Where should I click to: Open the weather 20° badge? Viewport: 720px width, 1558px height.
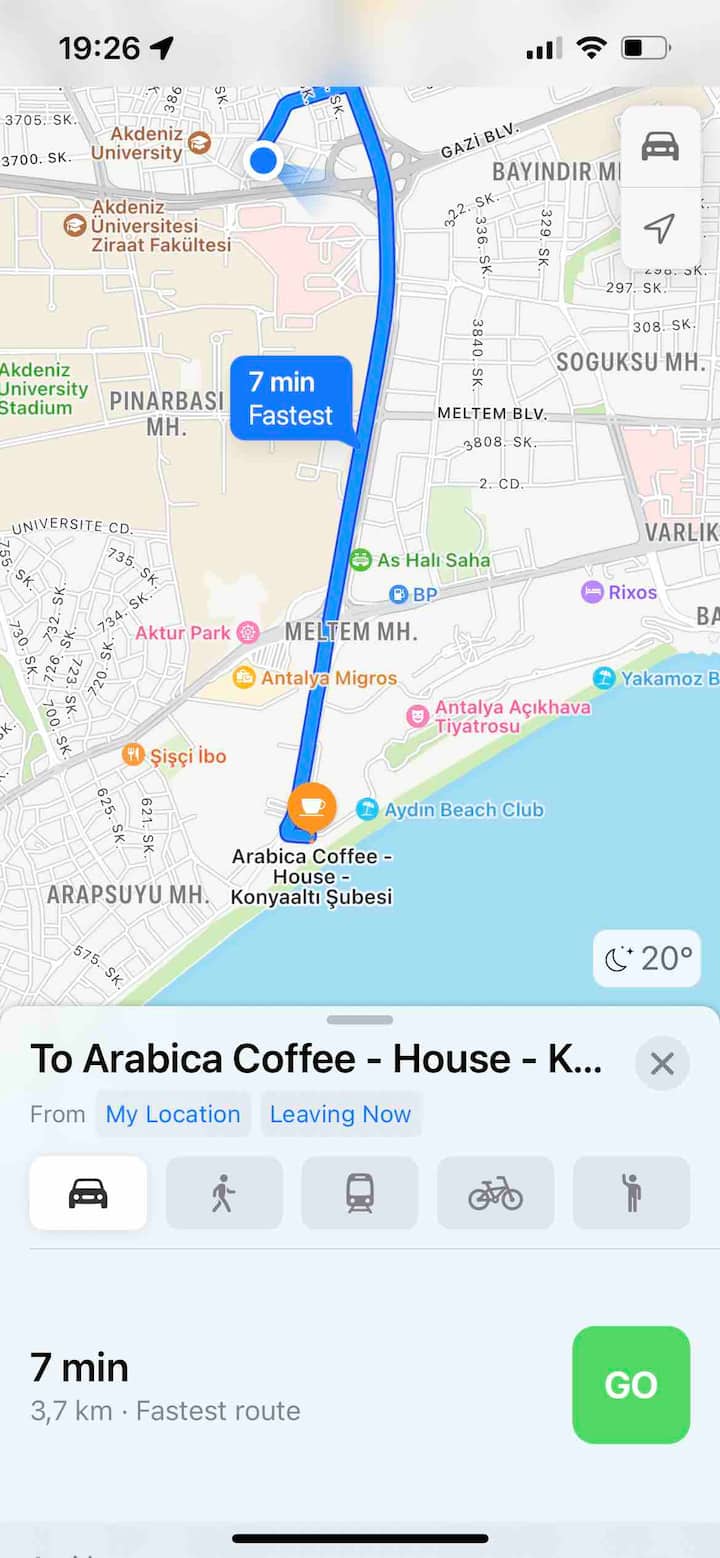pyautogui.click(x=648, y=959)
